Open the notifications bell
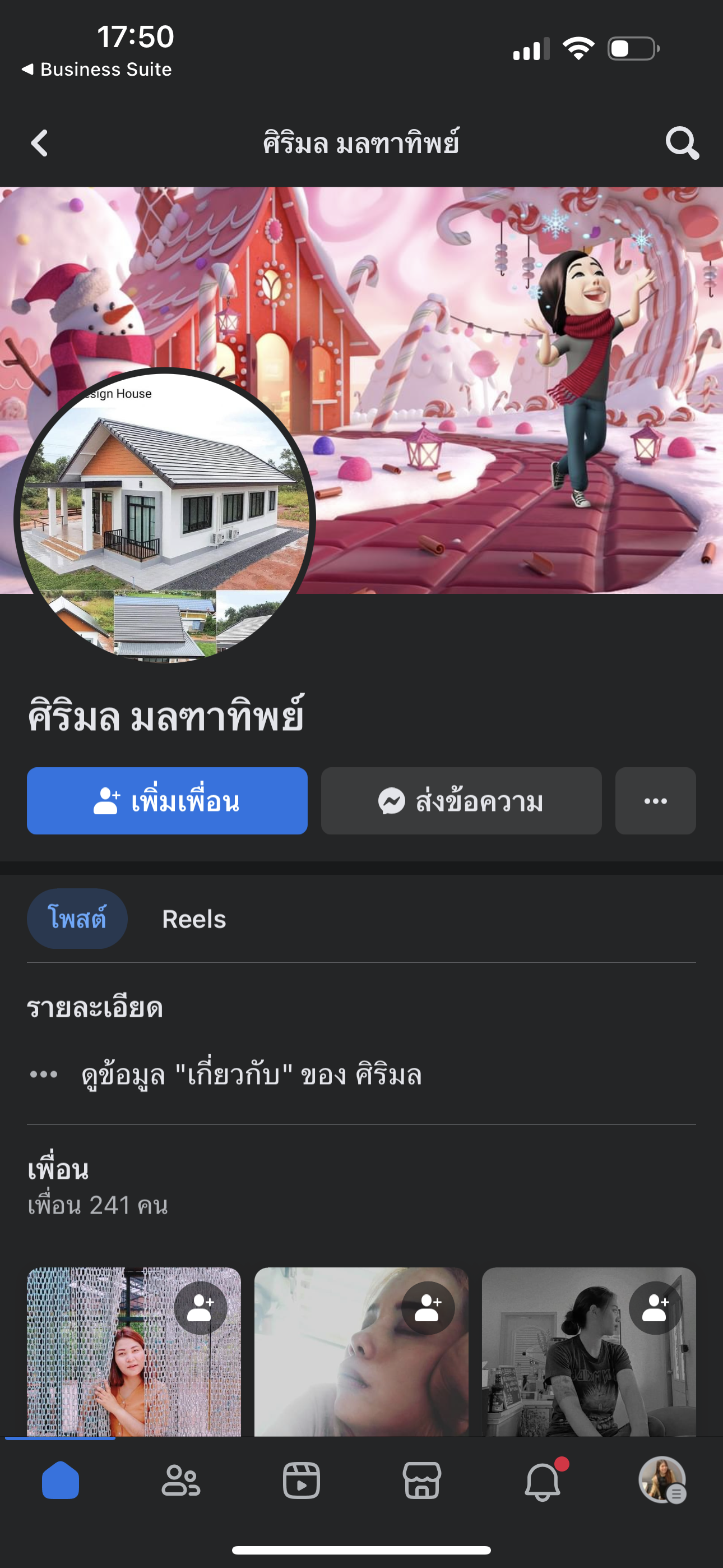This screenshot has height=1568, width=723. pyautogui.click(x=543, y=1481)
